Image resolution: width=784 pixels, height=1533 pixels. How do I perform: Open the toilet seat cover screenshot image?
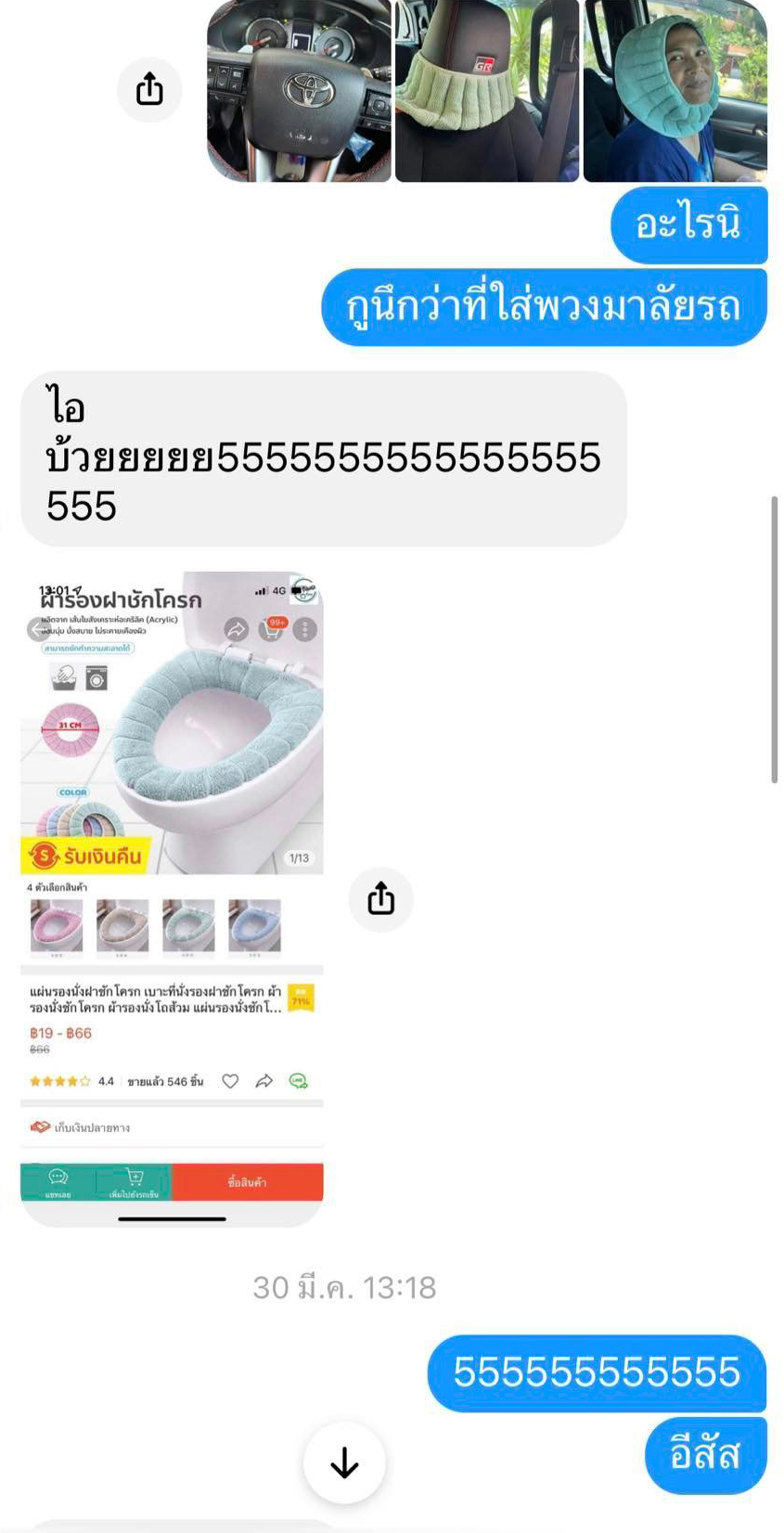pos(173,898)
